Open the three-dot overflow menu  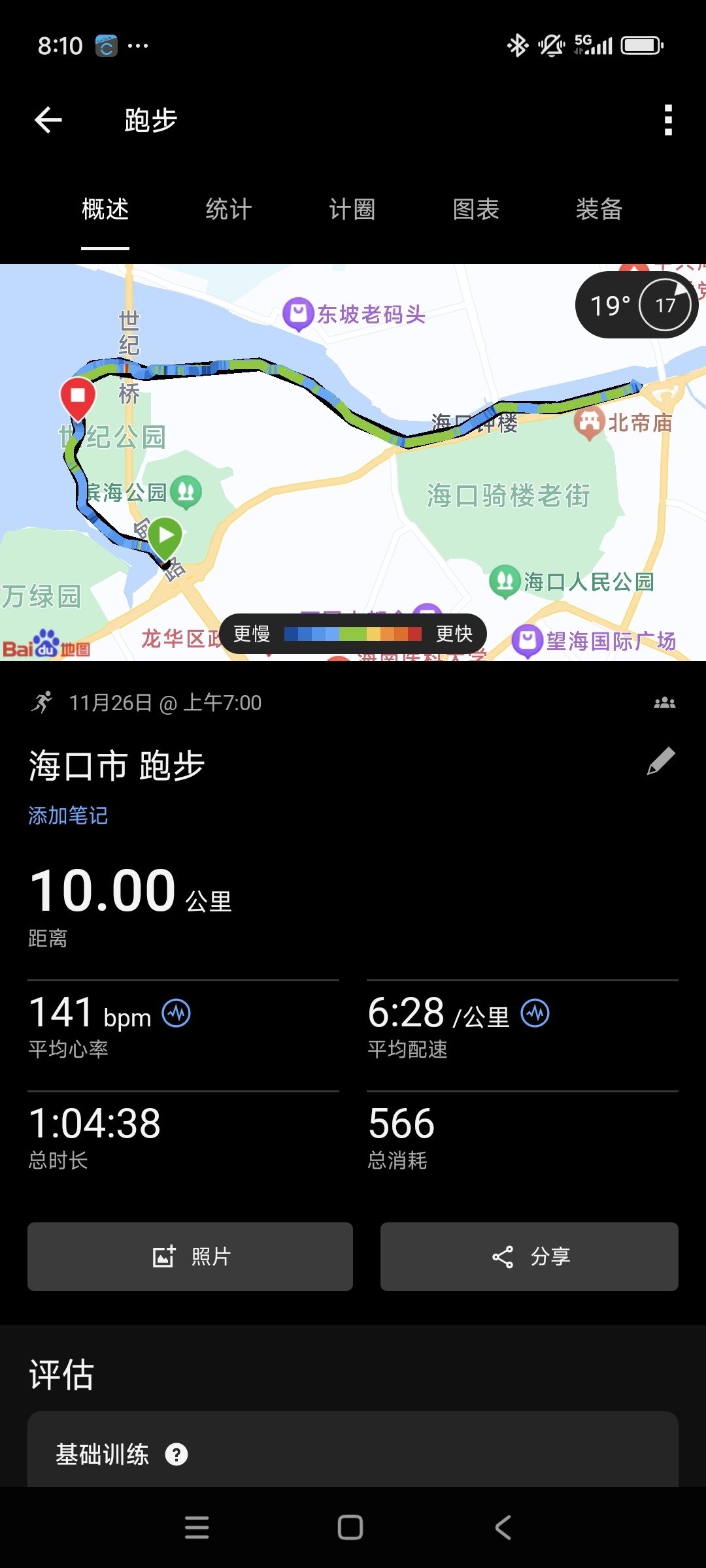667,120
